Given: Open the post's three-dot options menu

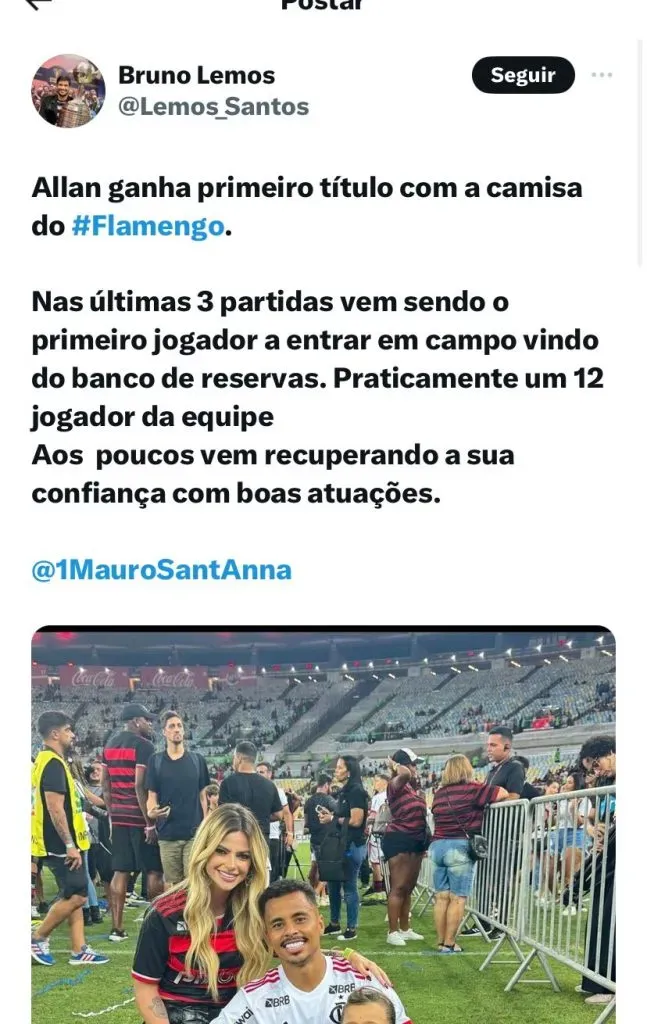Looking at the screenshot, I should [601, 75].
